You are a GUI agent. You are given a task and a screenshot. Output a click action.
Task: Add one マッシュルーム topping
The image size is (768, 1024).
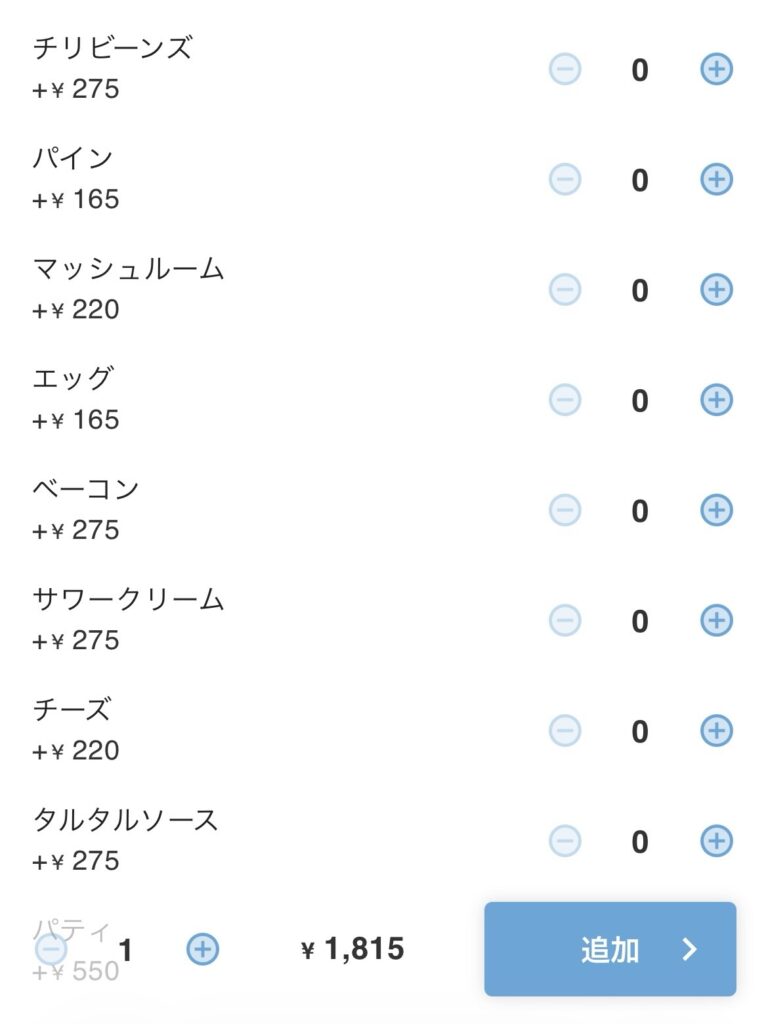[716, 290]
